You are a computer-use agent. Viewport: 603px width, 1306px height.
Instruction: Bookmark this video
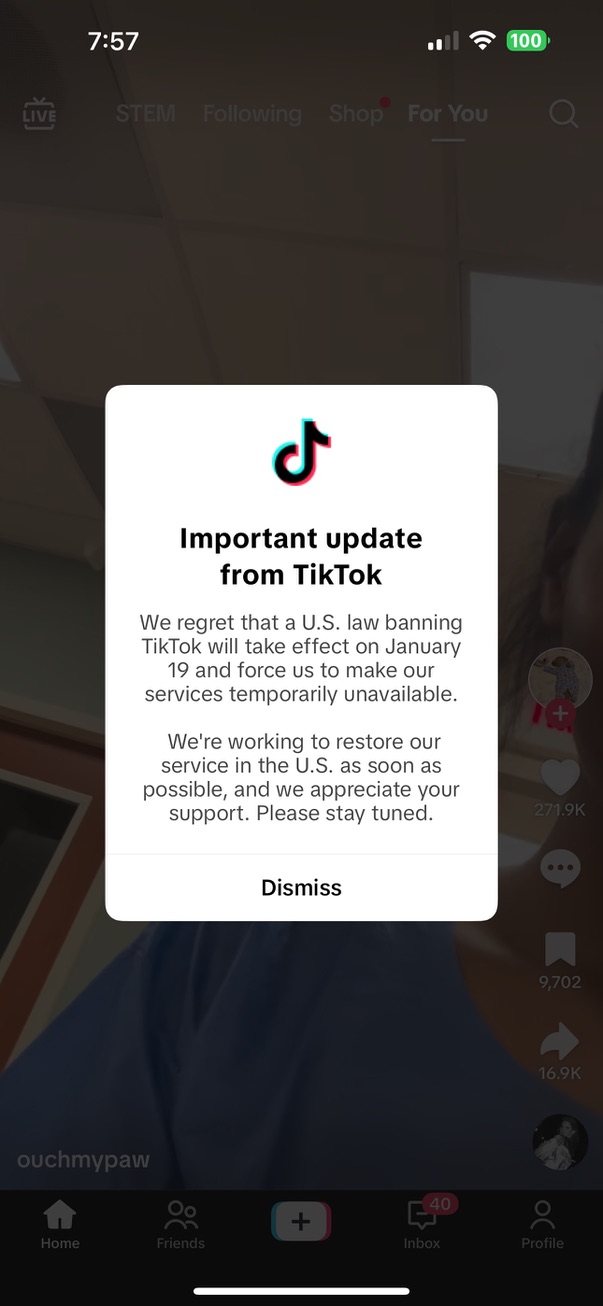[x=560, y=950]
